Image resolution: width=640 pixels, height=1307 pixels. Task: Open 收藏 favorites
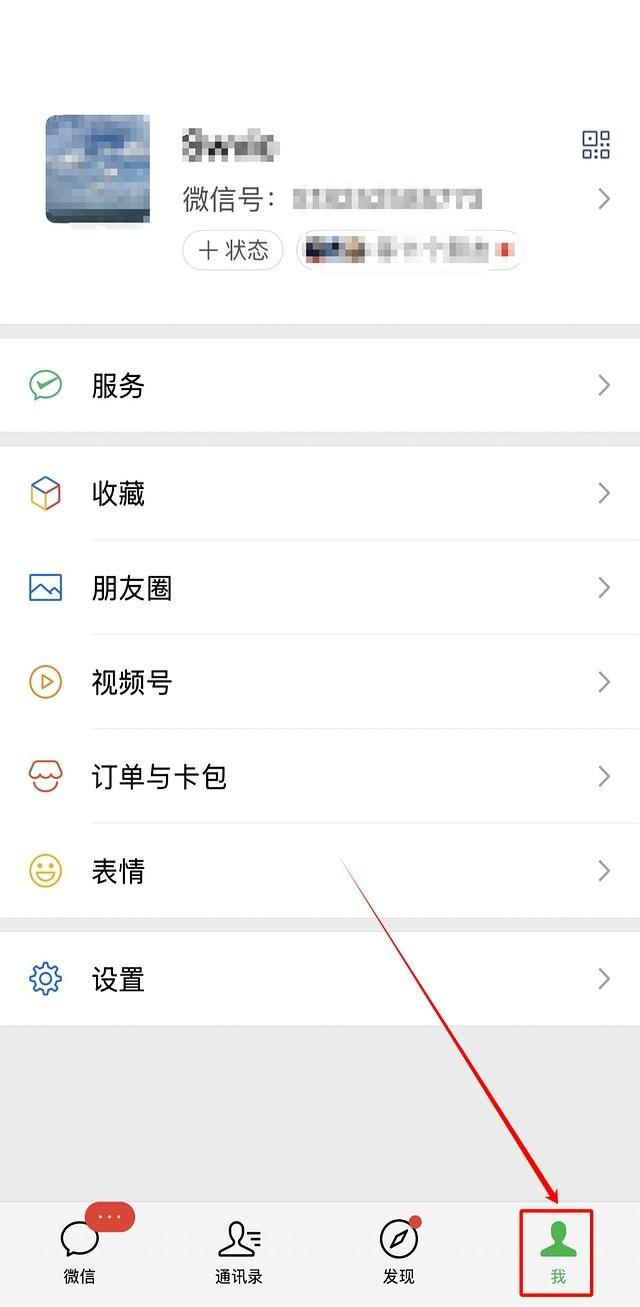[x=320, y=494]
